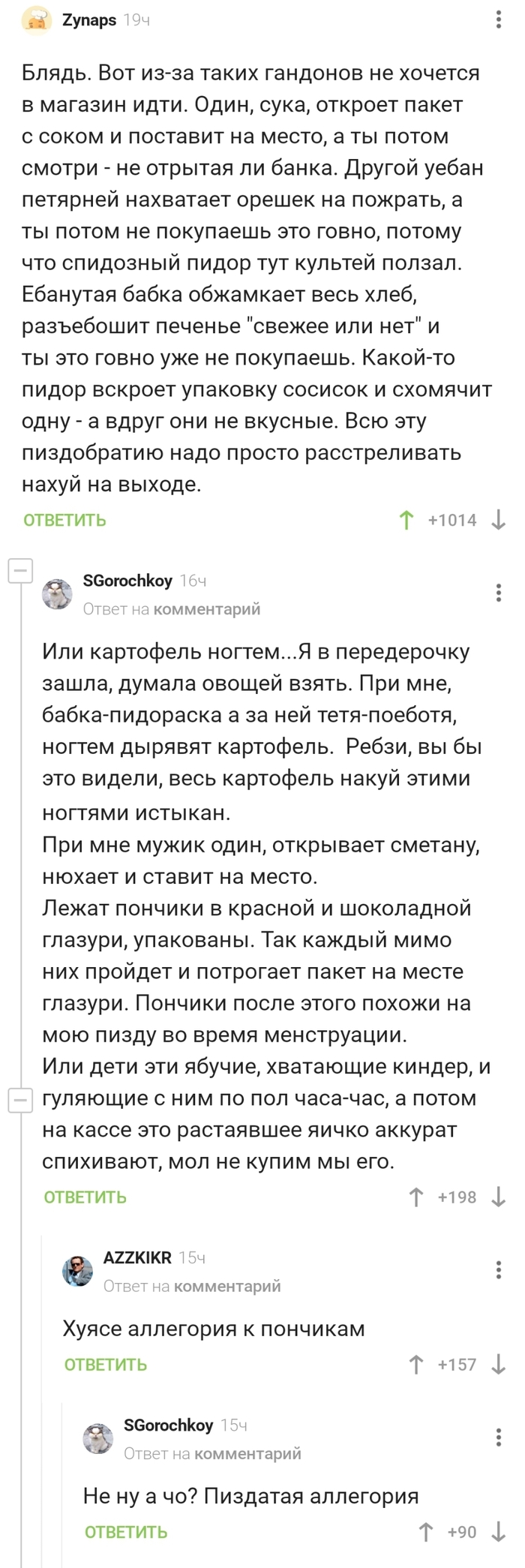The height and width of the screenshot is (1568, 525).
Task: Upvote AZZKIKR comment rated +157
Action: point(416,1365)
